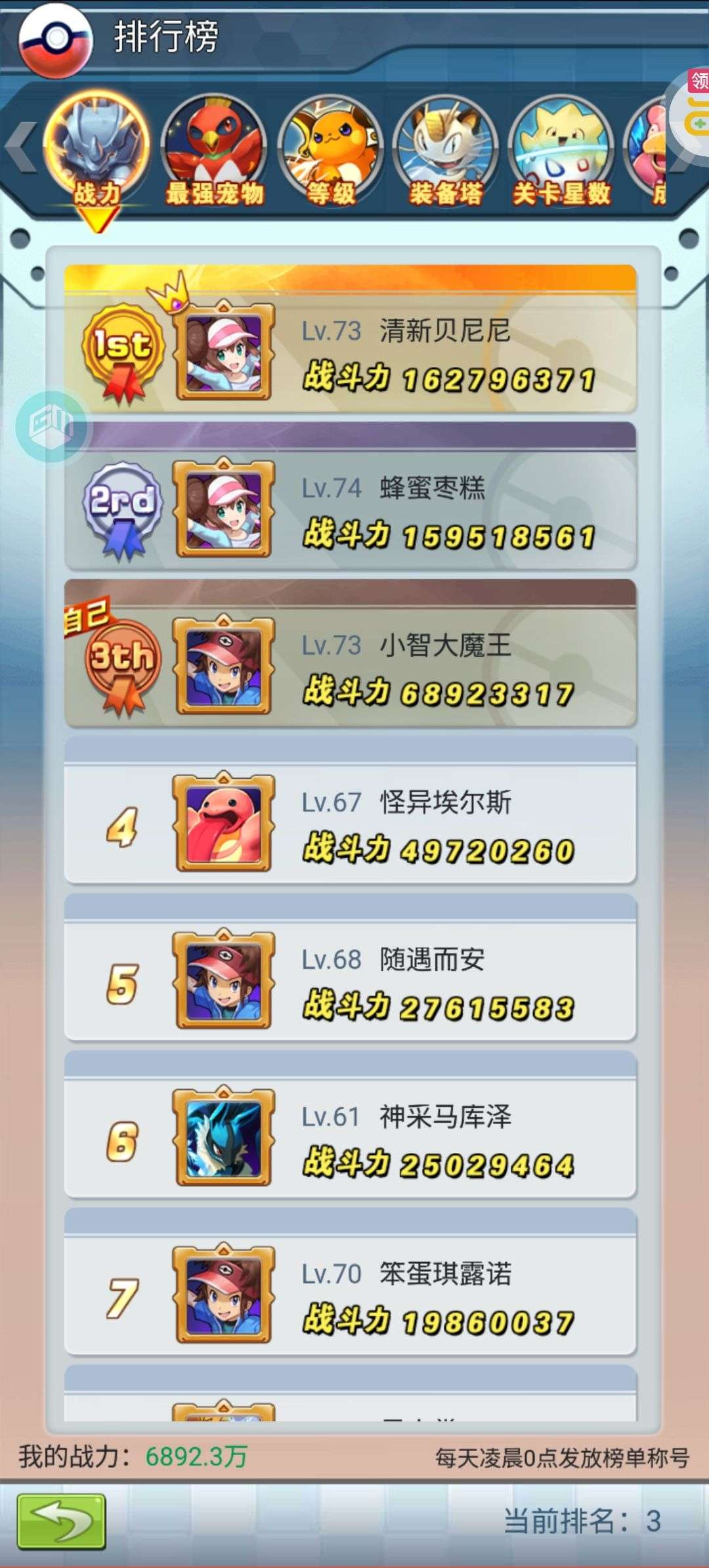
Task: Open own entry 小智大魔王
Action: (350, 653)
